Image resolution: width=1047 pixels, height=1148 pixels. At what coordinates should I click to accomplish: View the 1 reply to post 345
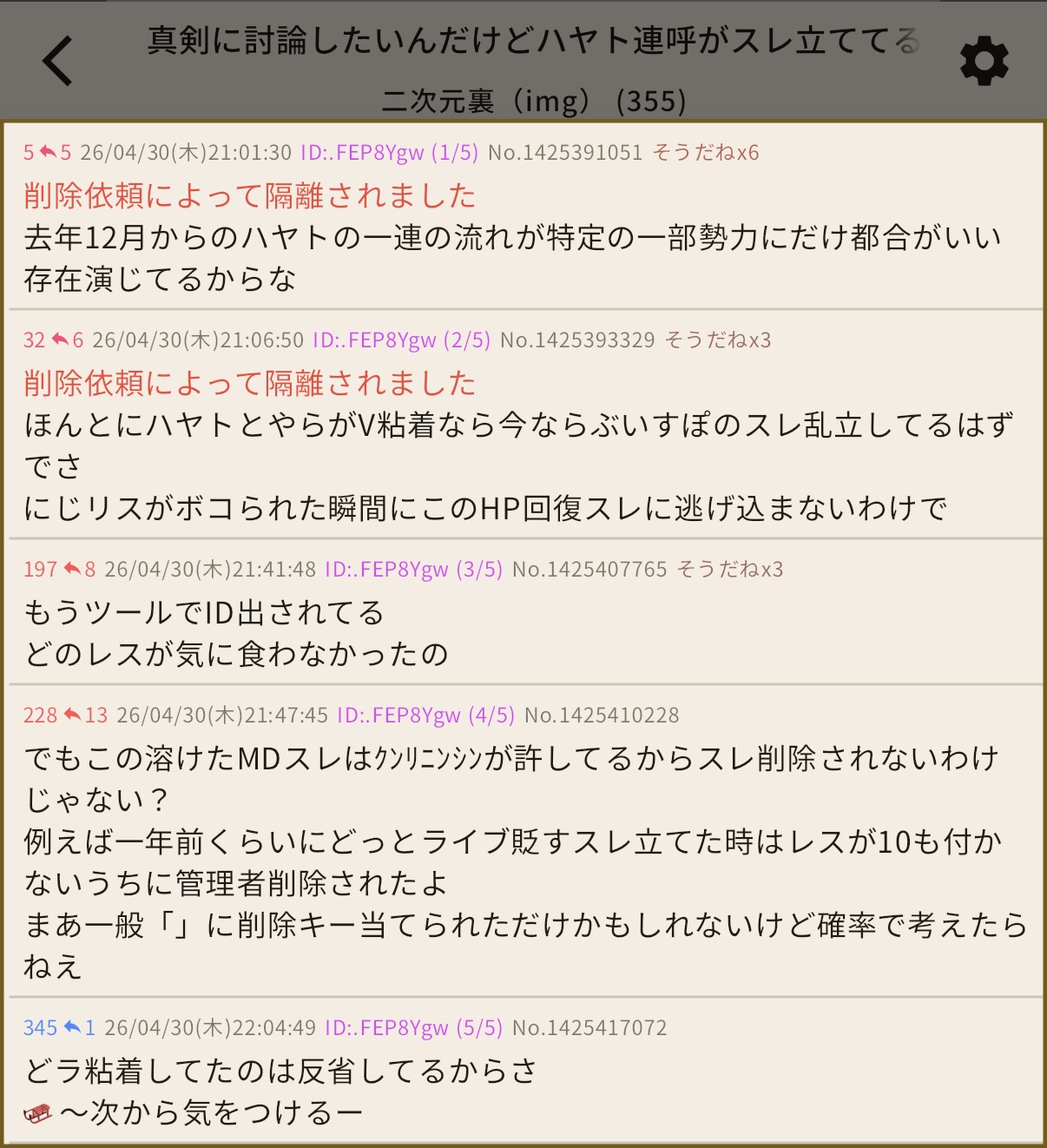[x=81, y=1028]
